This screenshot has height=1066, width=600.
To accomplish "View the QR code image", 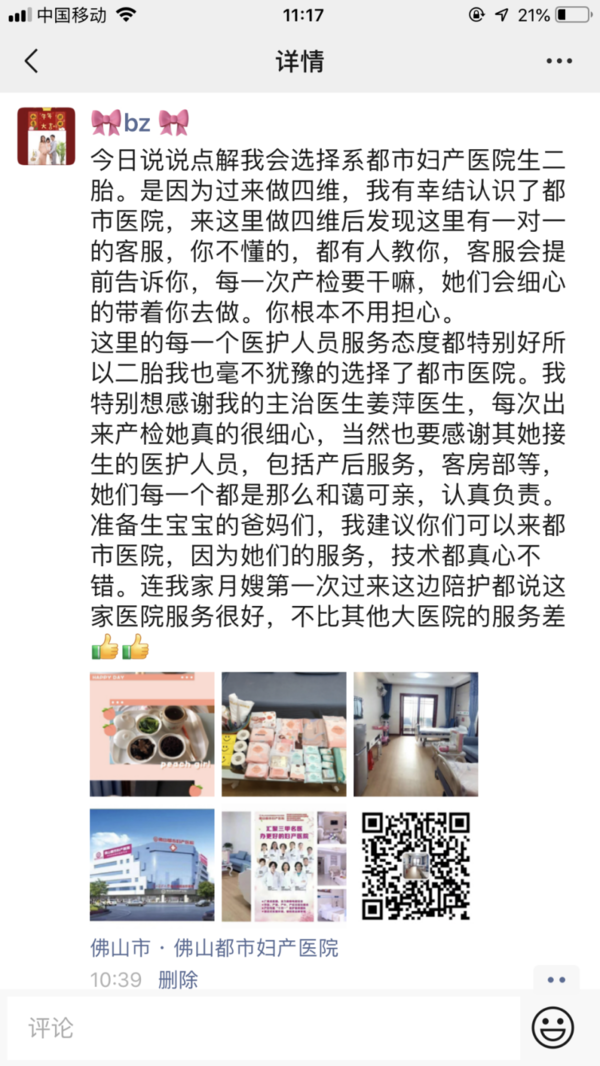I will pyautogui.click(x=415, y=865).
